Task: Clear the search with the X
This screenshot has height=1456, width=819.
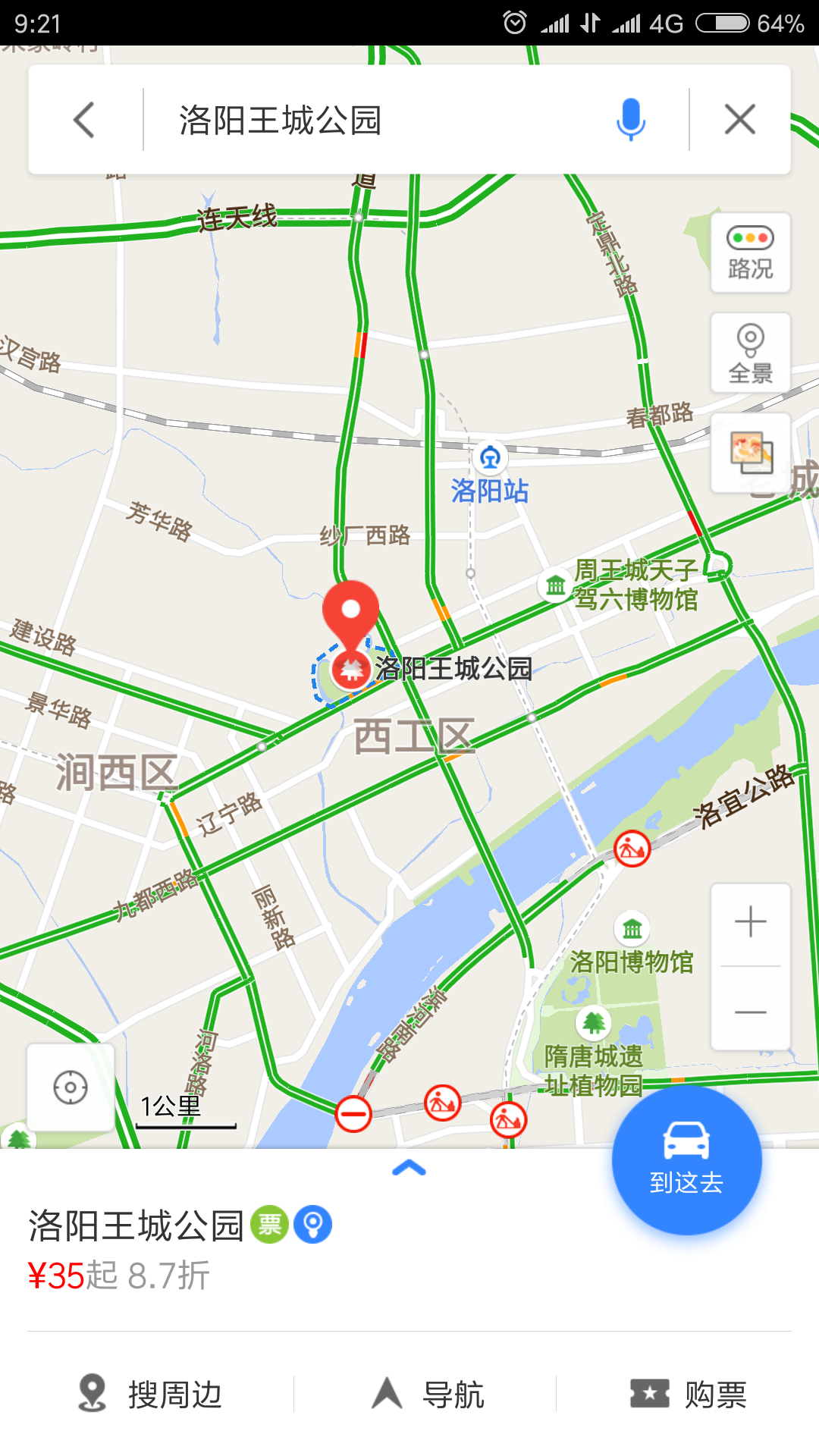Action: [739, 120]
